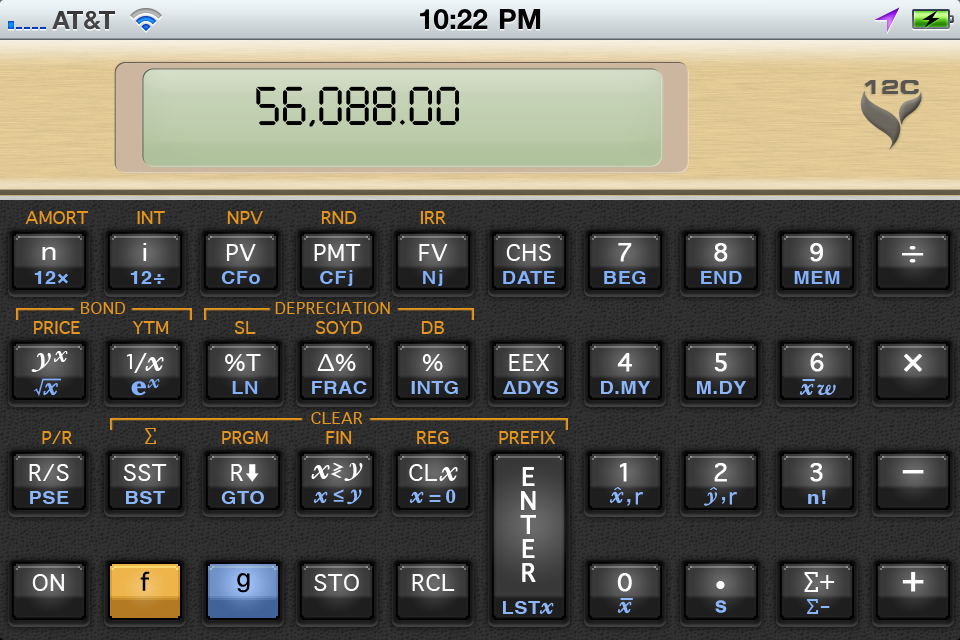Enter digit 7

pos(624,263)
